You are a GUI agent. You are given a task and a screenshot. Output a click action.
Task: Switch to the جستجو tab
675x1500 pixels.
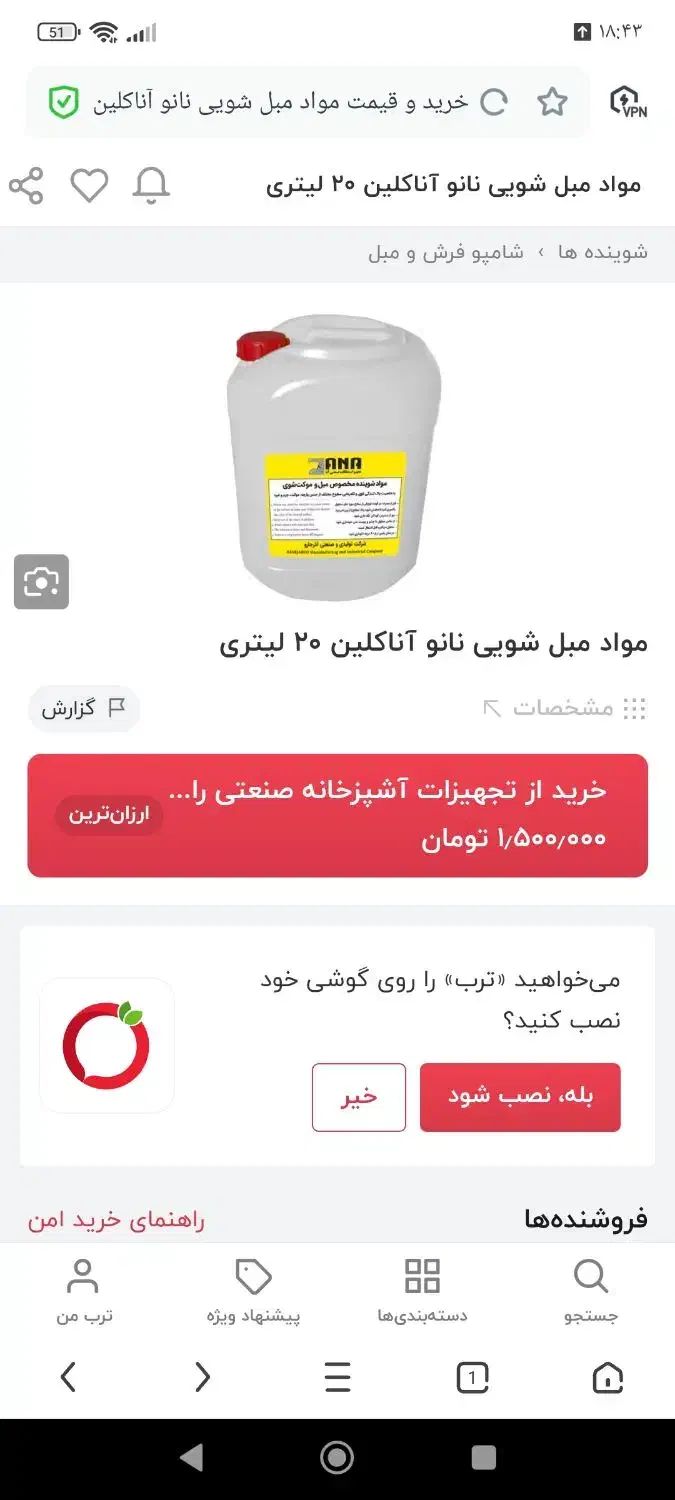click(591, 1290)
